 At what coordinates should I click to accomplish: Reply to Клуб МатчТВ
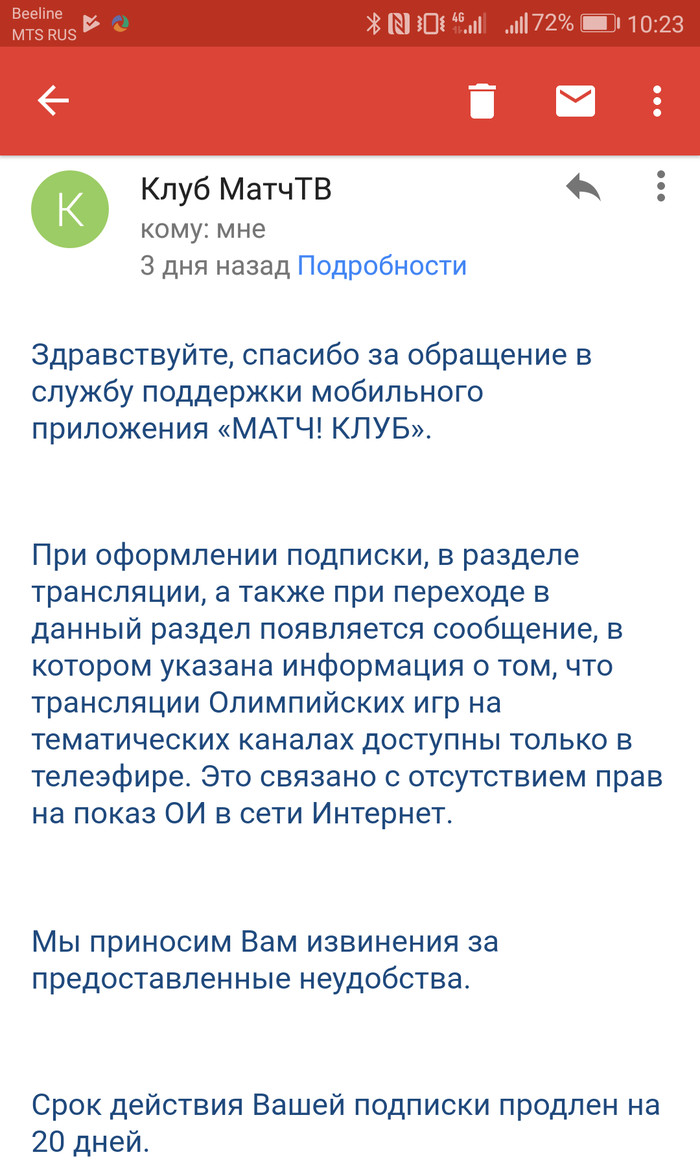583,187
